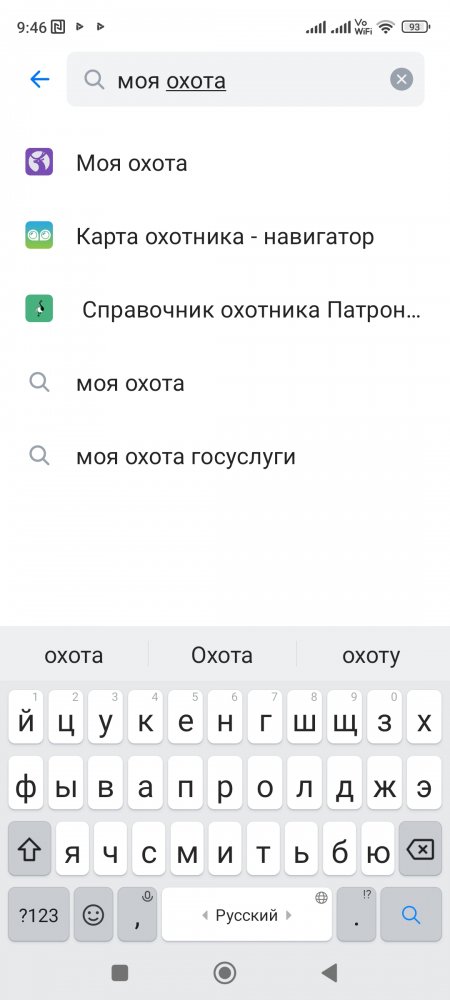Open "Карта охотника - навигатор" app result
Viewport: 450px width, 1000px height.
coord(225,237)
